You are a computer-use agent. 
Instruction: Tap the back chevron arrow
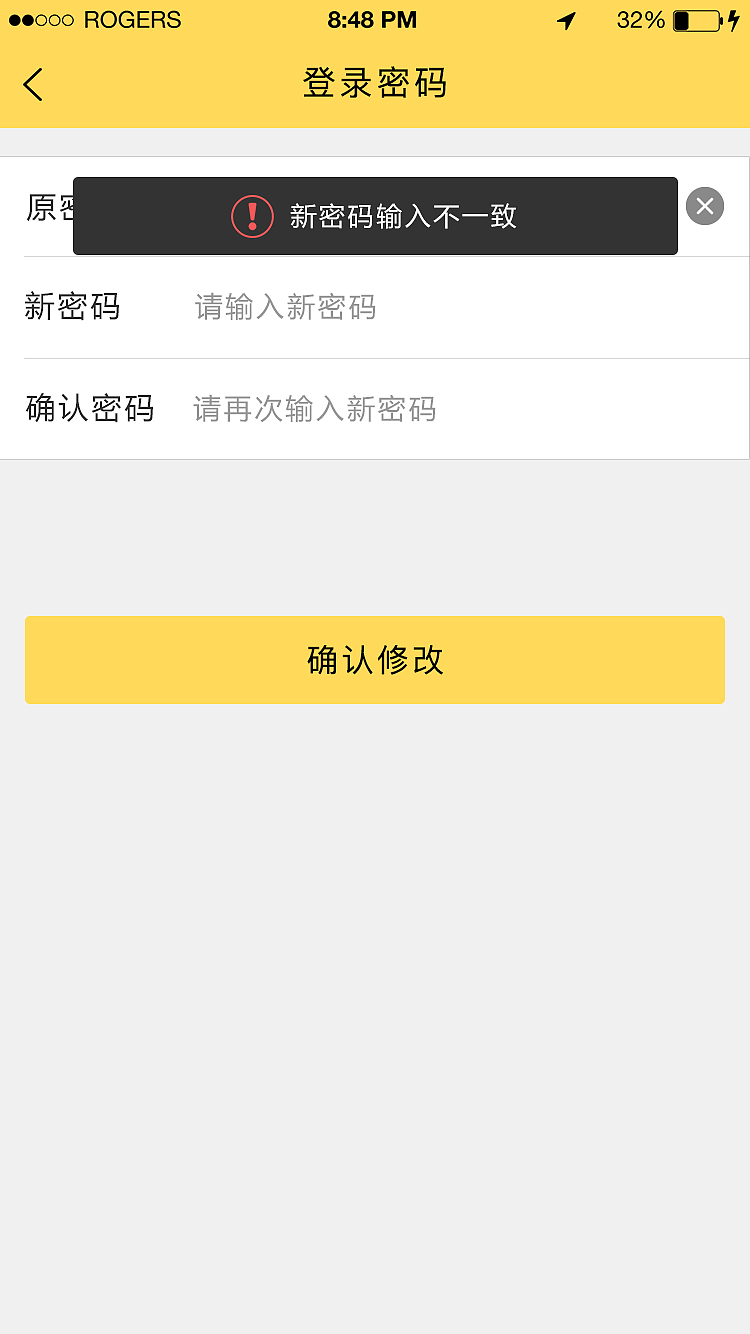tap(33, 84)
